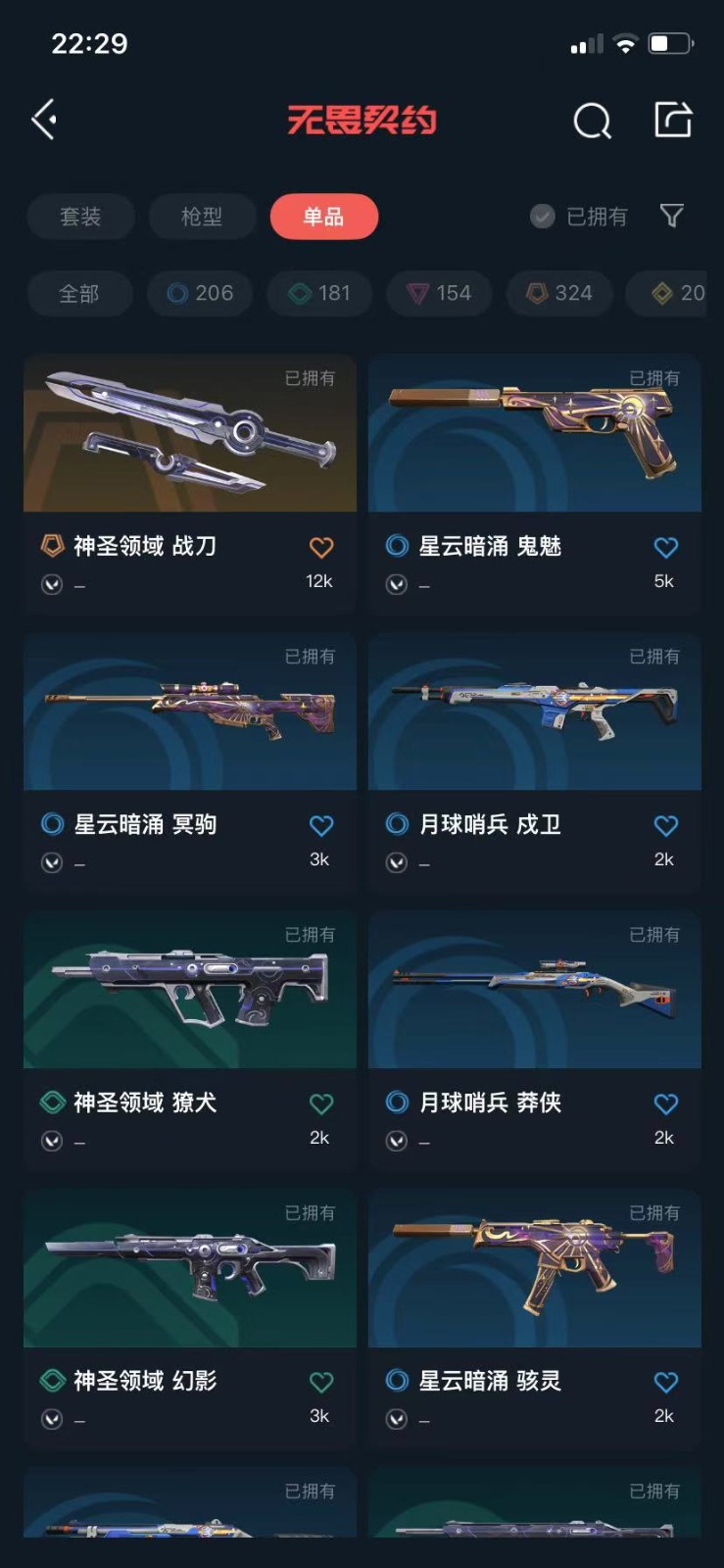The image size is (724, 1568).
Task: Select the 全部 chip
Action: 79,293
